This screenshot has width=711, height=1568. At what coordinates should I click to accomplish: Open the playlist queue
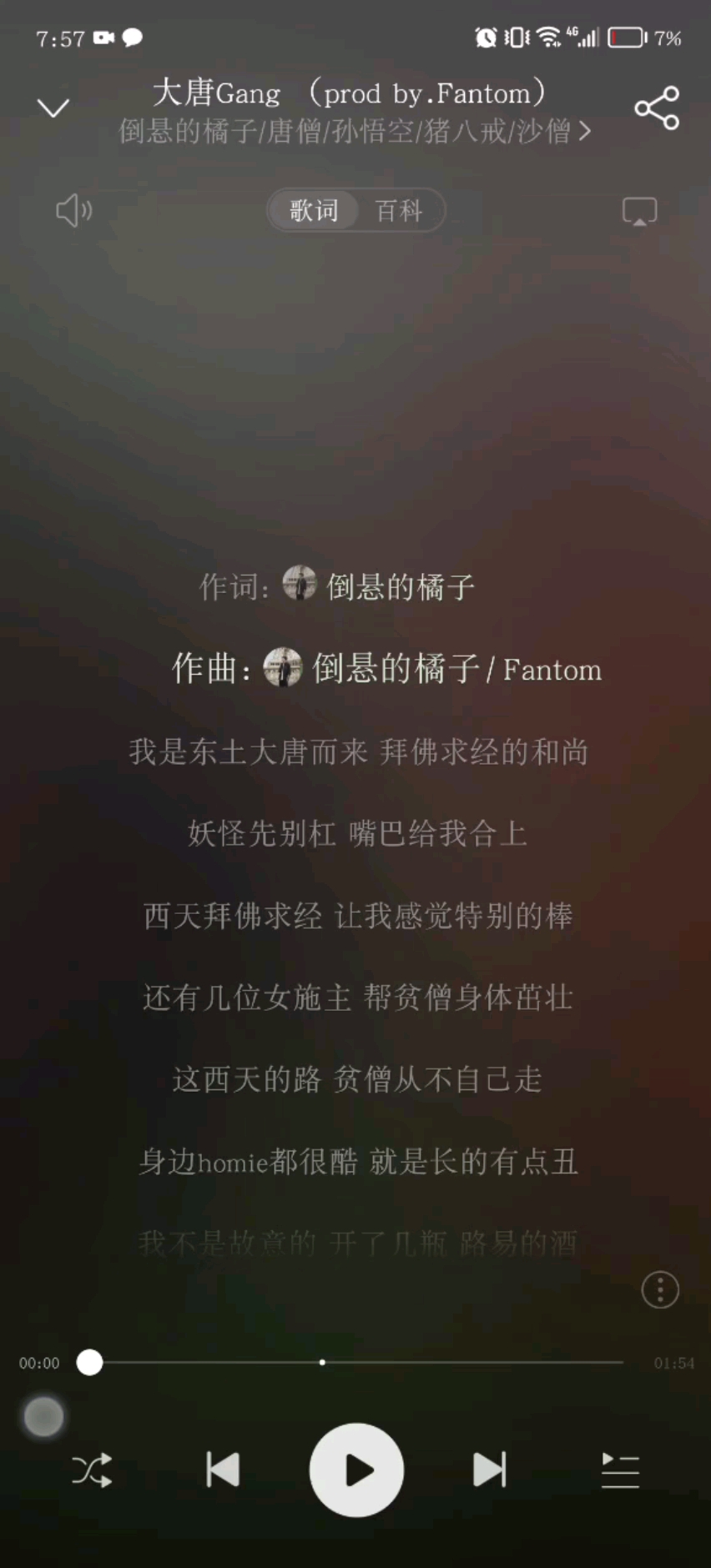[x=620, y=1470]
